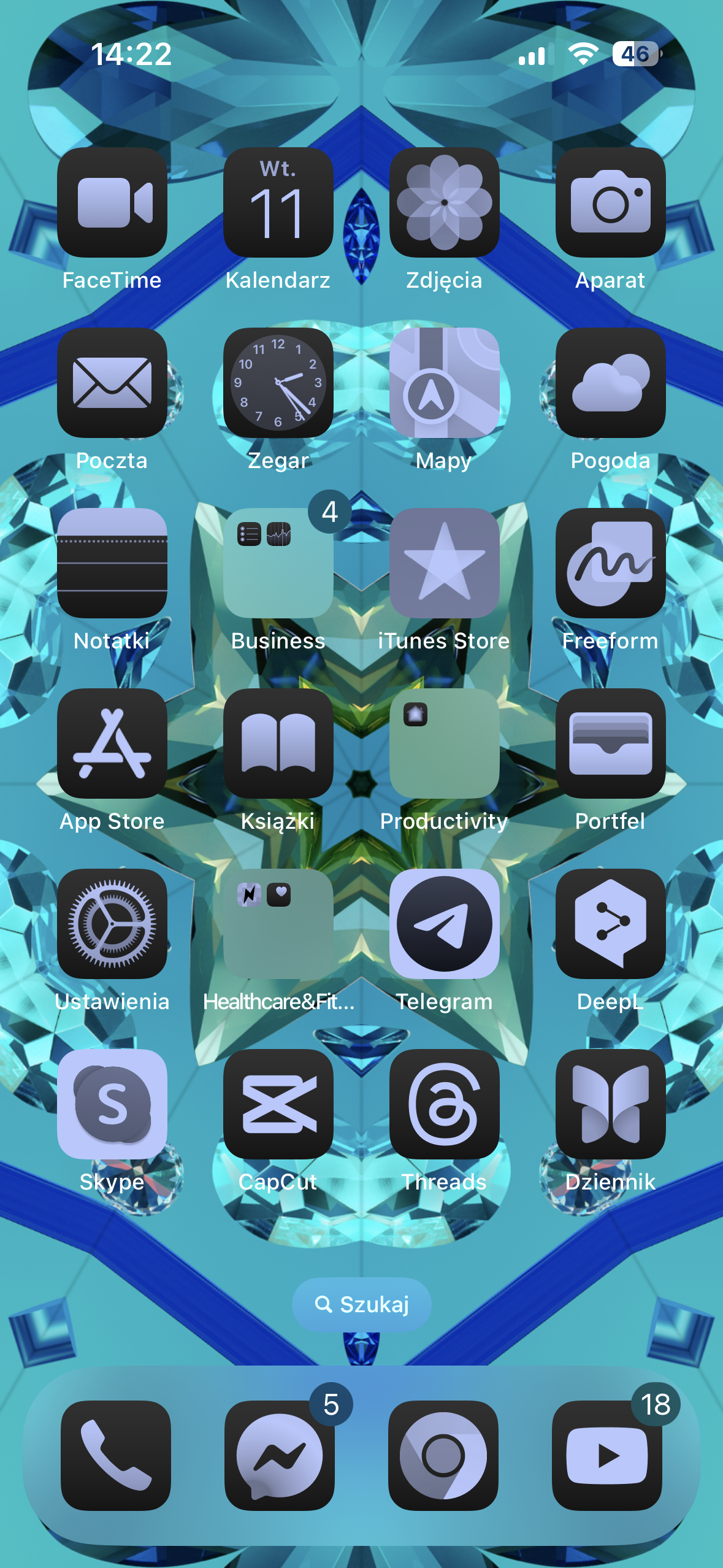Open the Productivity folder
Viewport: 723px width, 1568px height.
tap(445, 744)
